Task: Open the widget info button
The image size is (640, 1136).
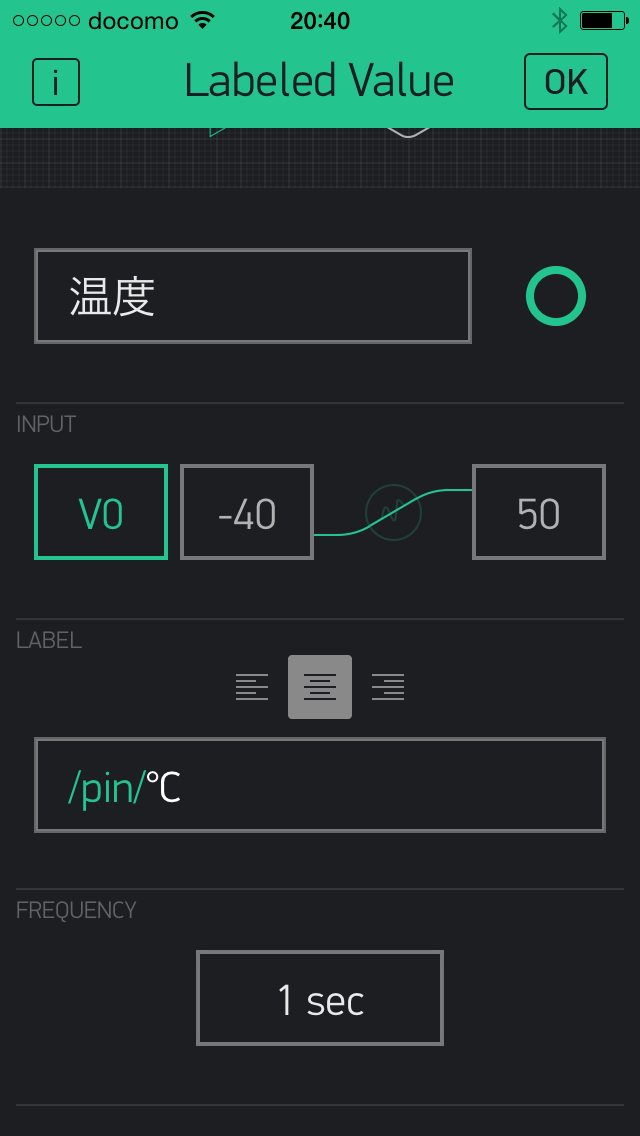Action: (56, 82)
